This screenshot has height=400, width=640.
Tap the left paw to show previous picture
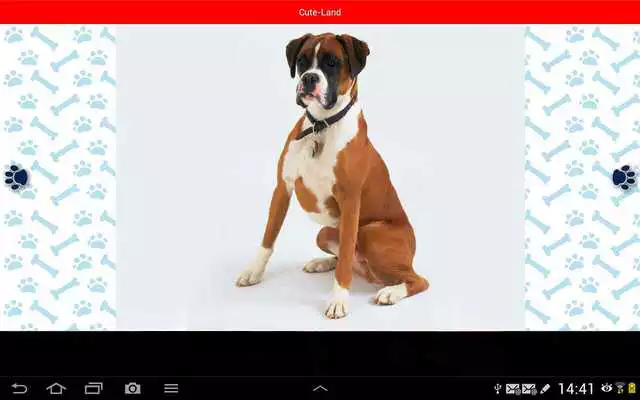pyautogui.click(x=15, y=178)
